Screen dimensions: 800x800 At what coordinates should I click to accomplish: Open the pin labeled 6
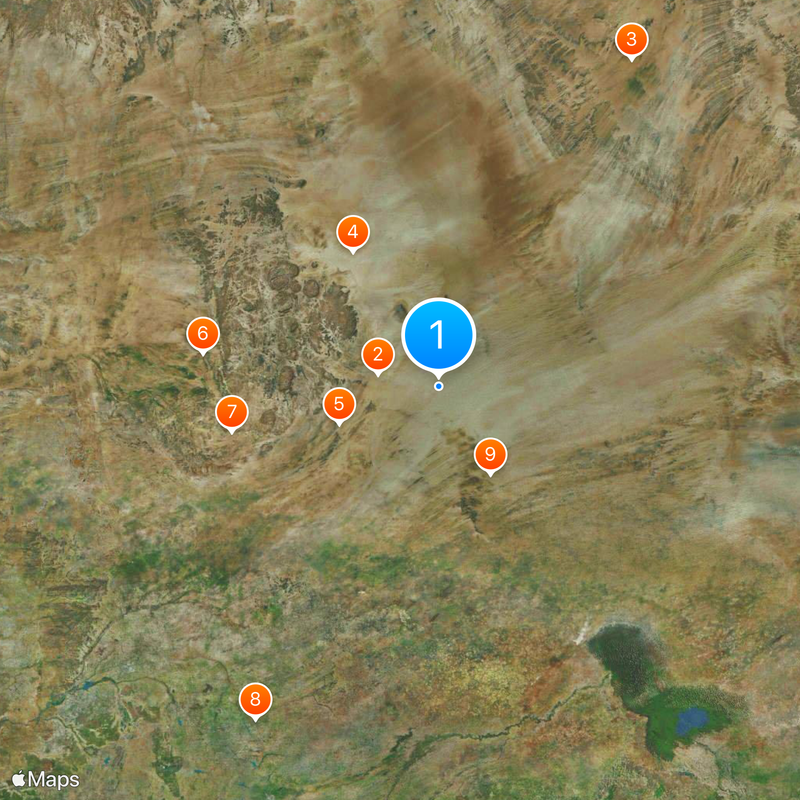(203, 333)
